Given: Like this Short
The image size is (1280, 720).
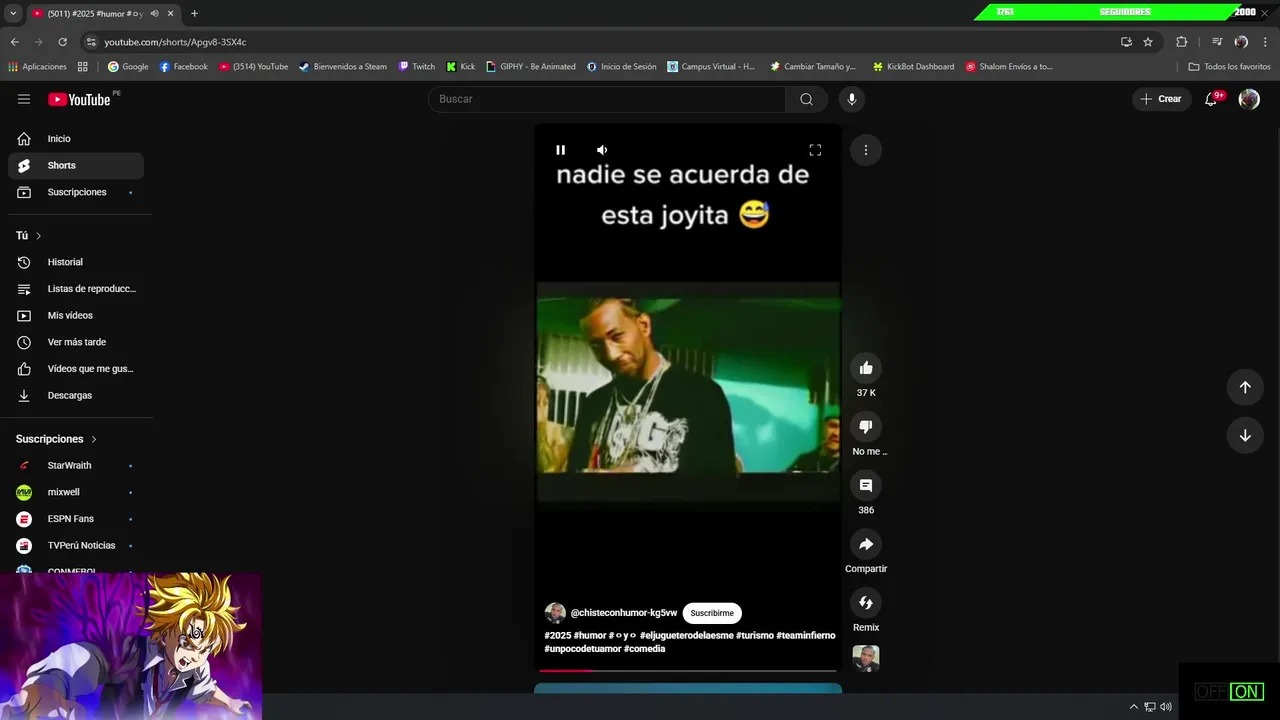Looking at the screenshot, I should pyautogui.click(x=866, y=368).
